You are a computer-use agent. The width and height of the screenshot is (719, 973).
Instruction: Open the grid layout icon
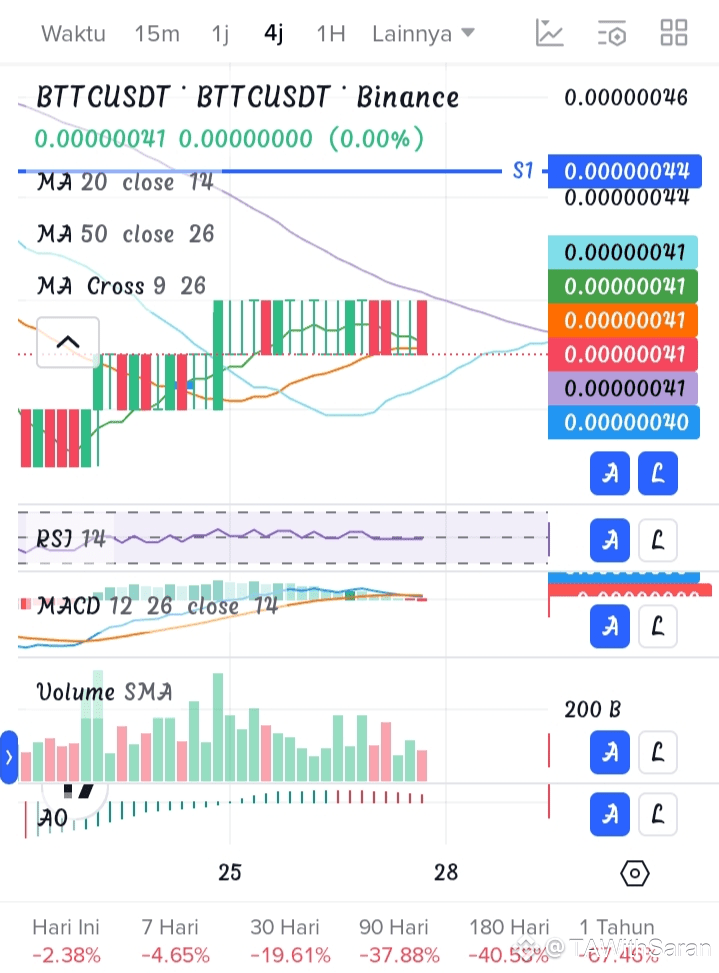[674, 34]
